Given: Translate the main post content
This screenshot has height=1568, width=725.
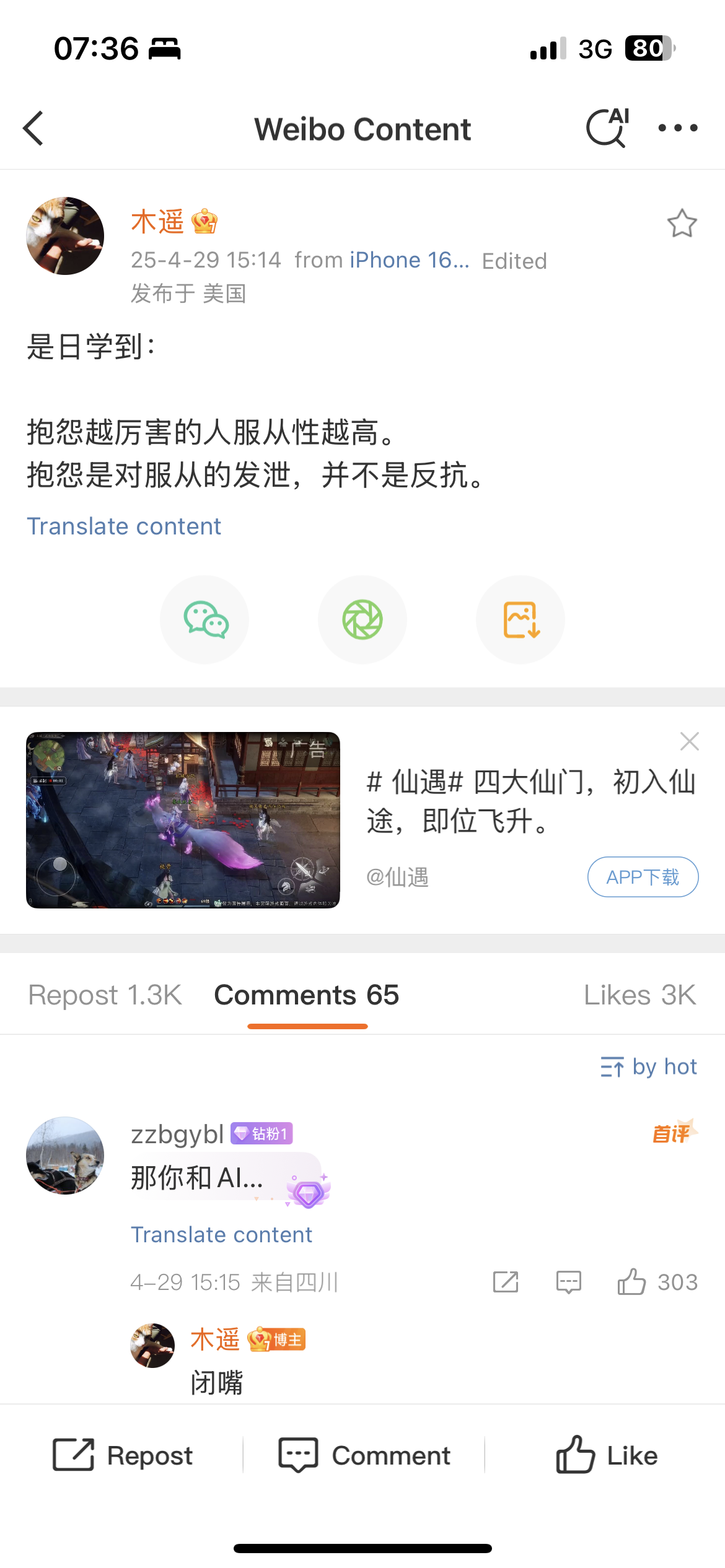Looking at the screenshot, I should click(x=124, y=526).
